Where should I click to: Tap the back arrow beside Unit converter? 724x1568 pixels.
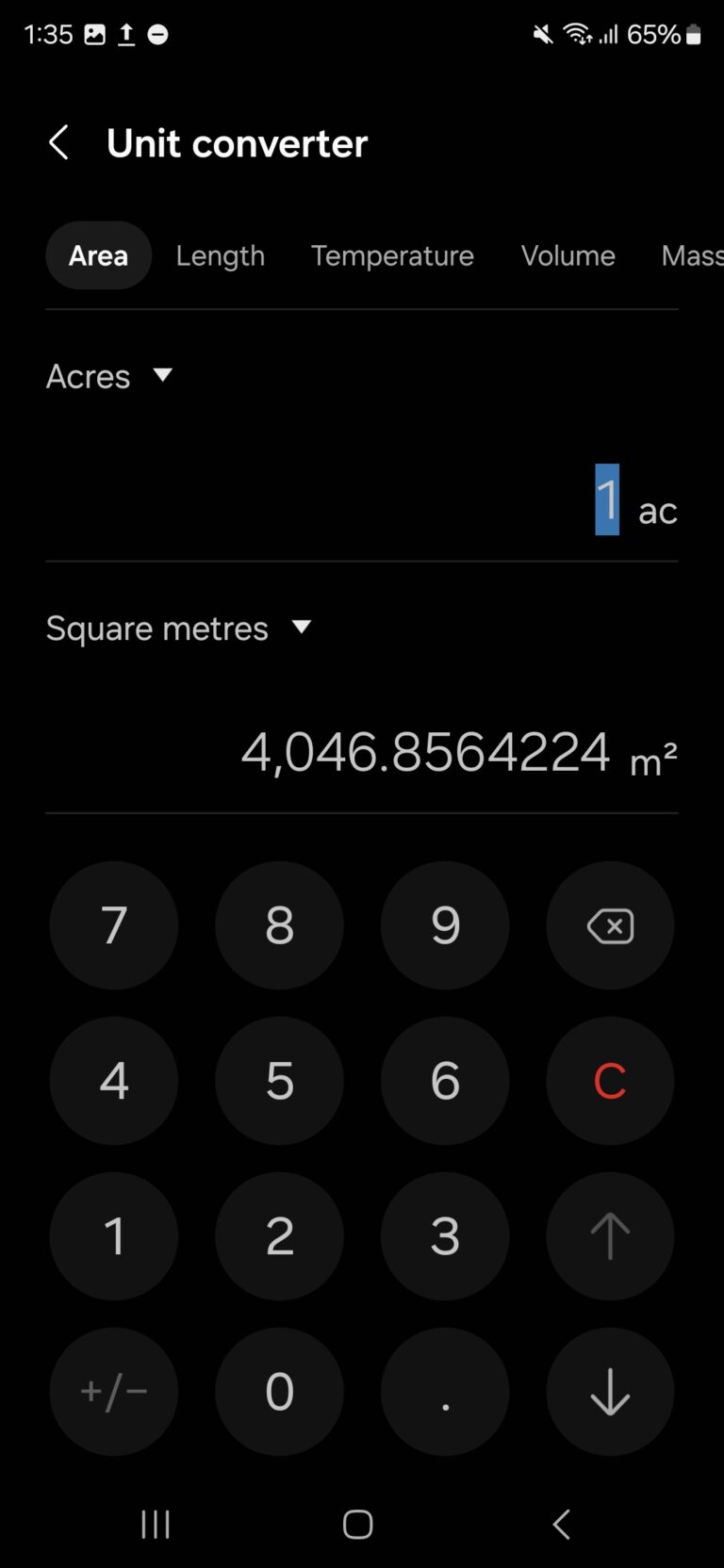pos(58,142)
